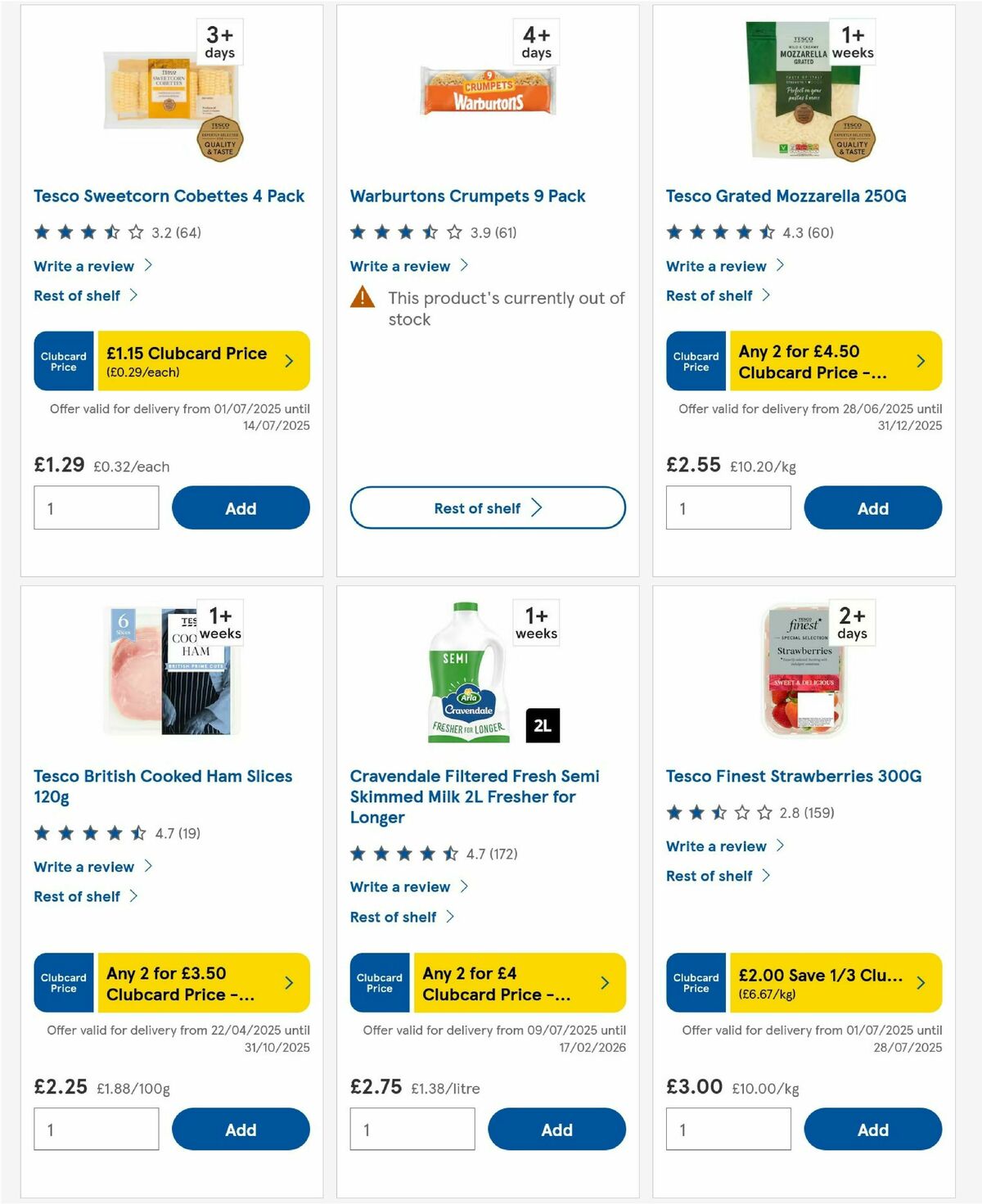Expand Write a review chevron for Cravendale milk
Image resolution: width=982 pixels, height=1204 pixels.
pos(462,886)
